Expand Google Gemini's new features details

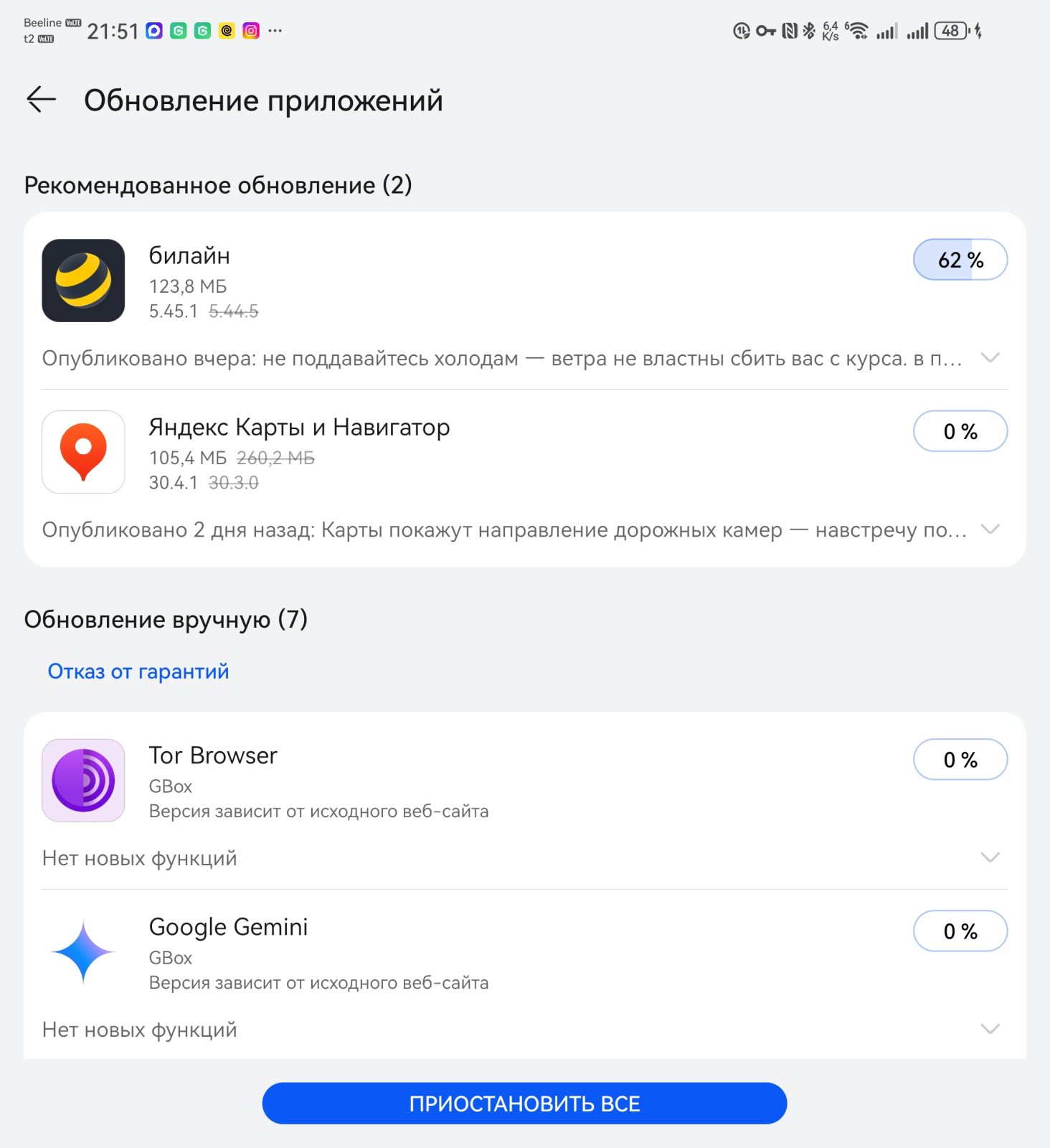pos(990,1029)
